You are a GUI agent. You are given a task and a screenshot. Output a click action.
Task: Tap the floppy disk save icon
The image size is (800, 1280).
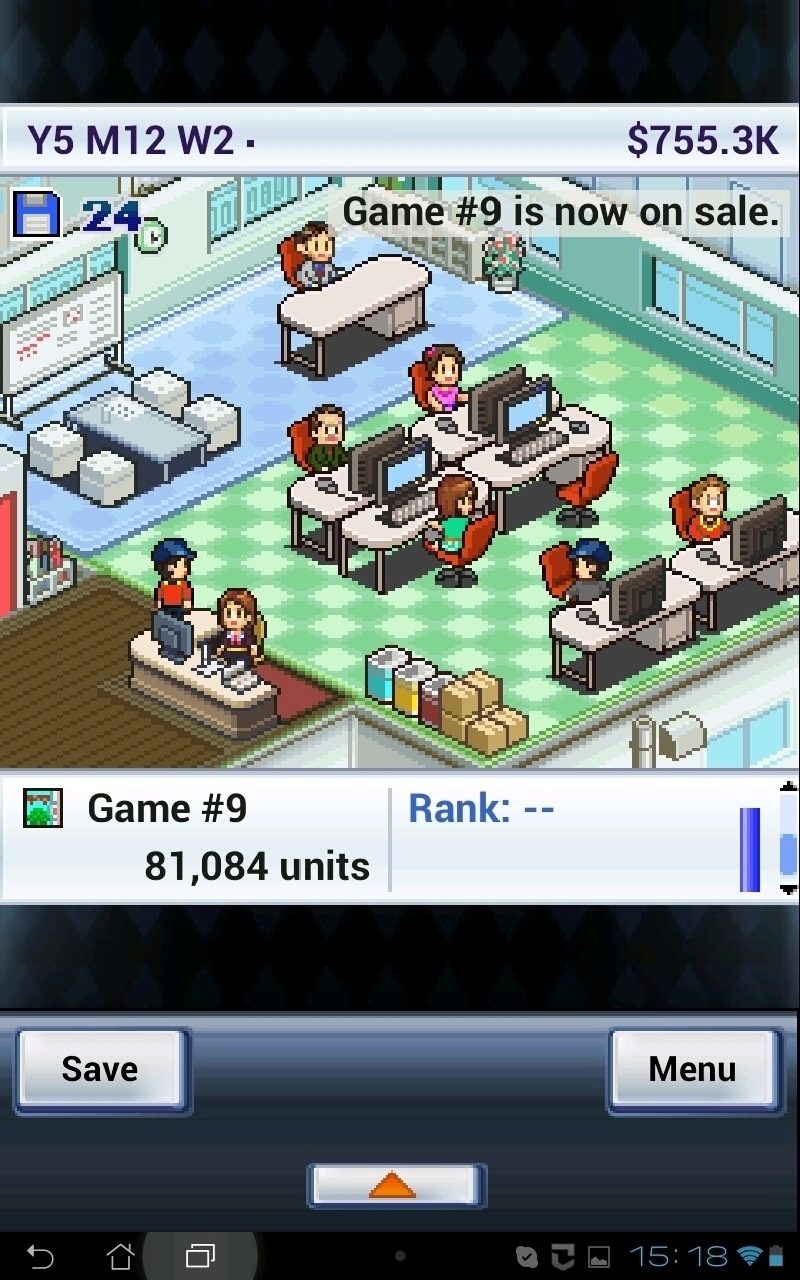(x=37, y=214)
